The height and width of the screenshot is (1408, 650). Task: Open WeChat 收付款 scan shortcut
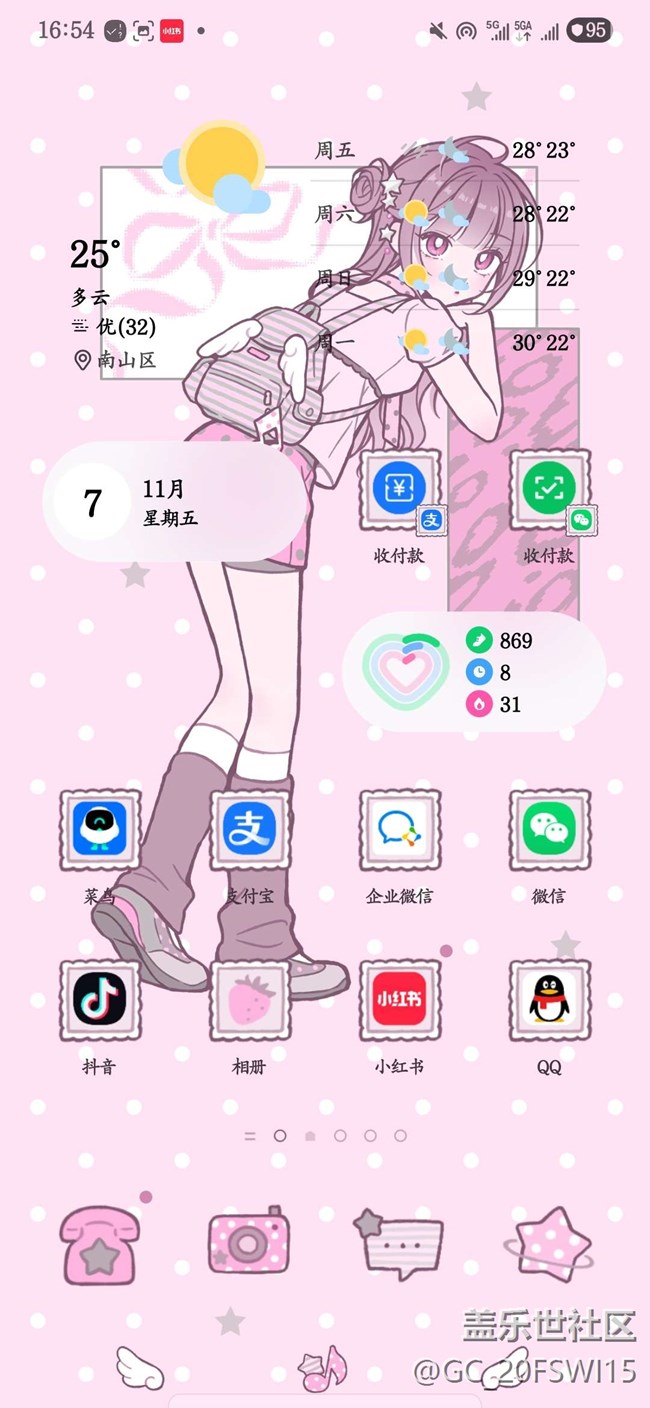[549, 490]
